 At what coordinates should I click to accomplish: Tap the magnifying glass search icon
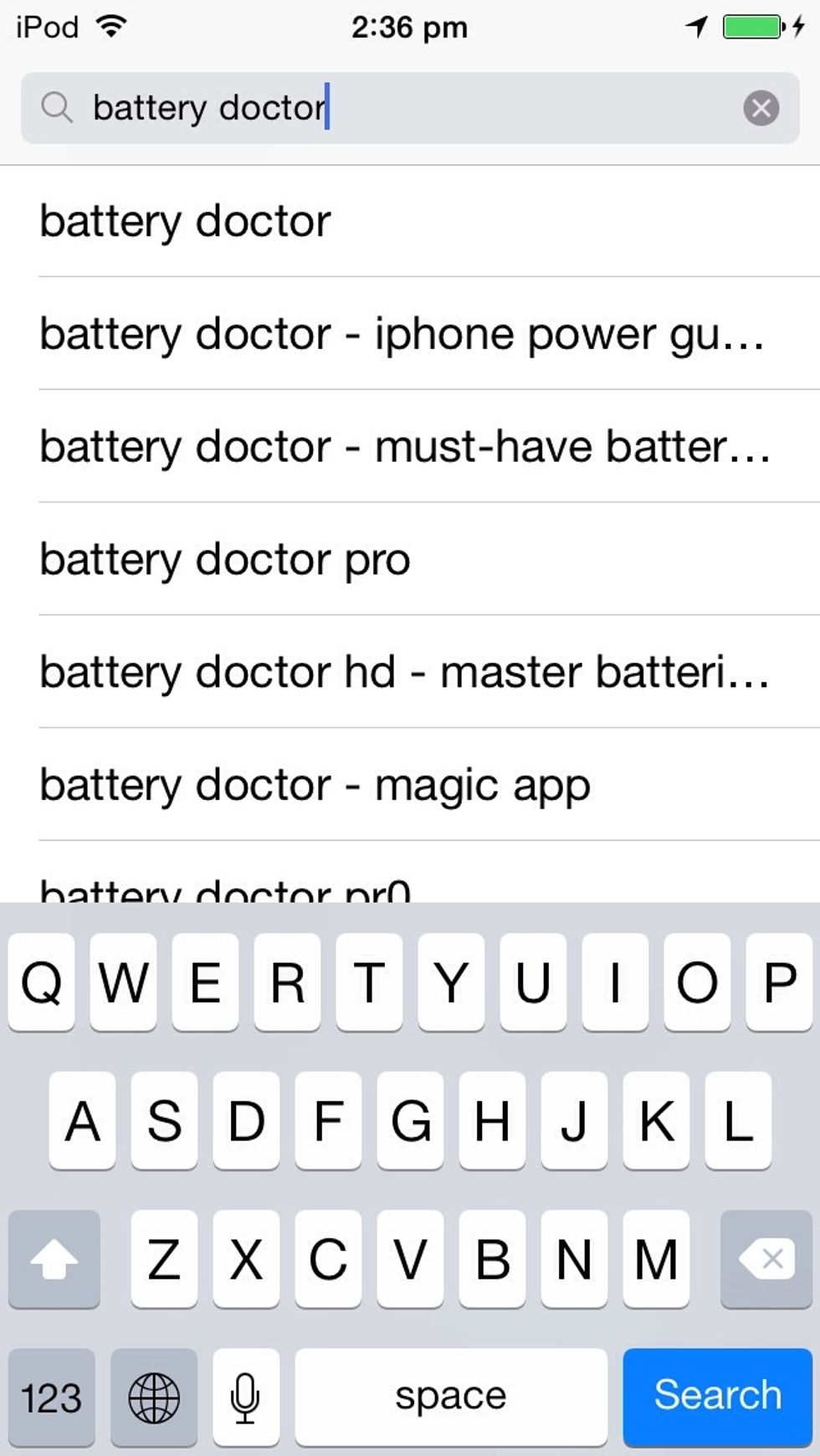pyautogui.click(x=57, y=107)
